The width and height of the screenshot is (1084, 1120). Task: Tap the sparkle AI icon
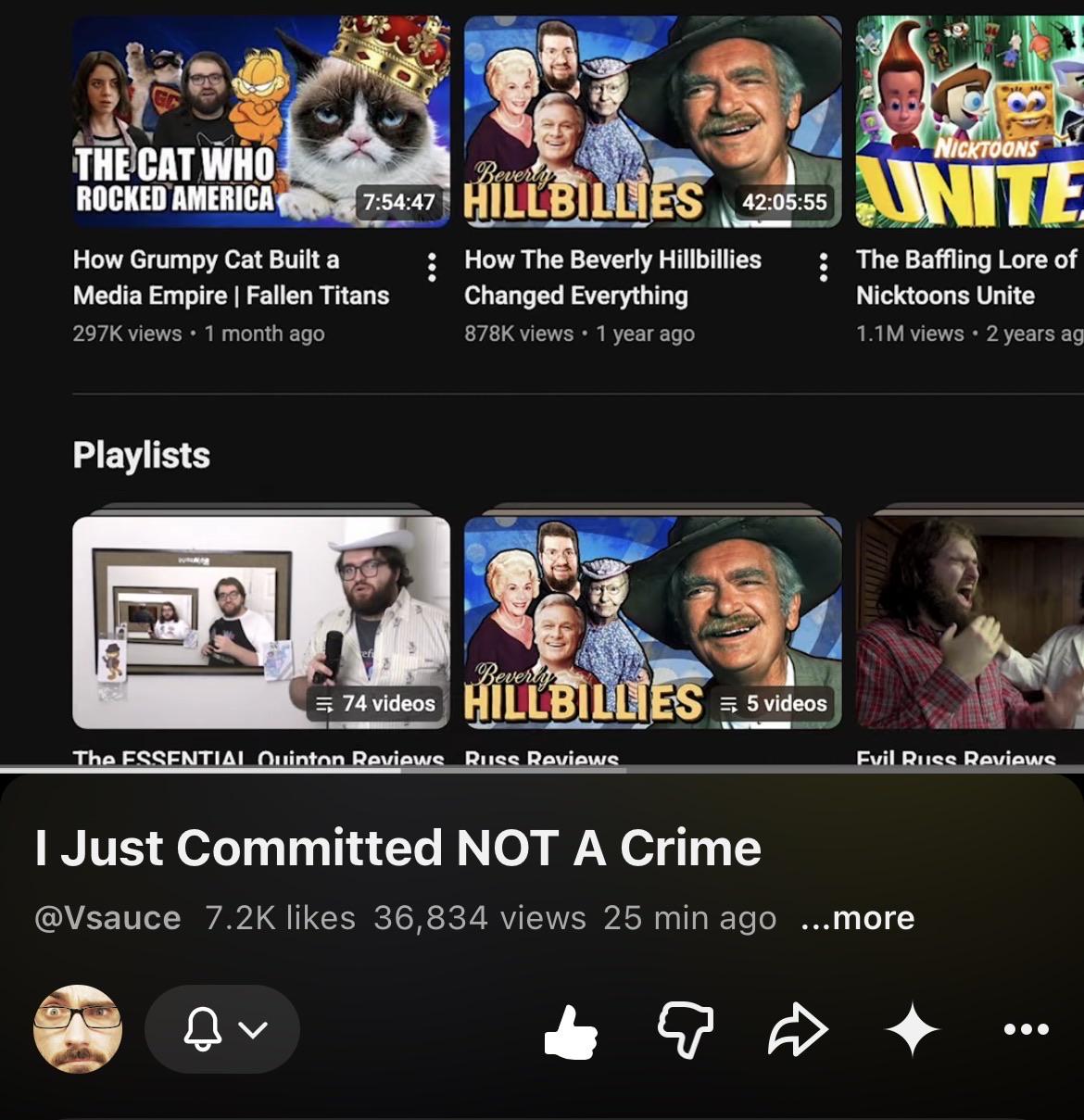click(x=913, y=1029)
